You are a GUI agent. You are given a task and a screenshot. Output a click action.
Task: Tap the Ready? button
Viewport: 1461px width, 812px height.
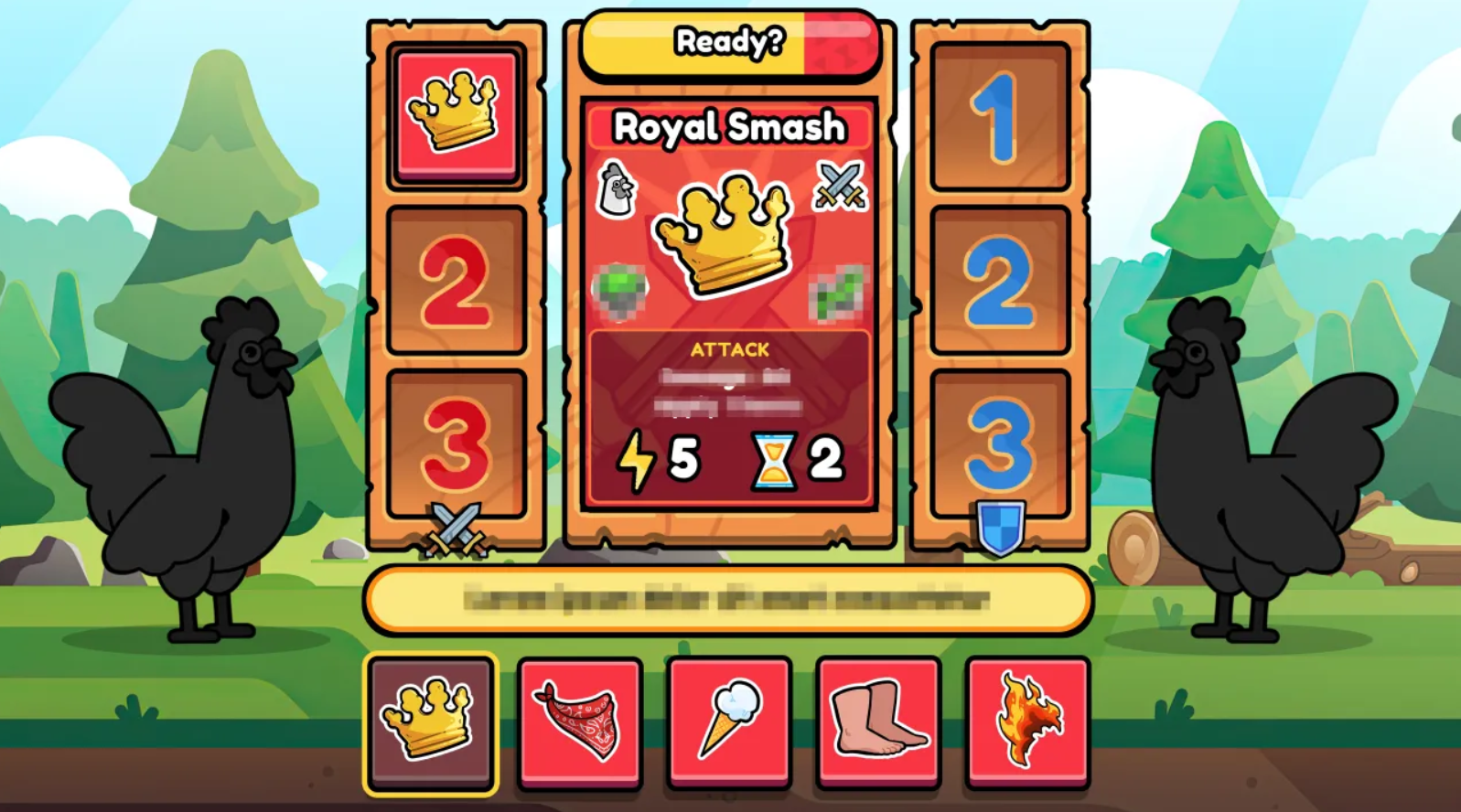tap(730, 43)
